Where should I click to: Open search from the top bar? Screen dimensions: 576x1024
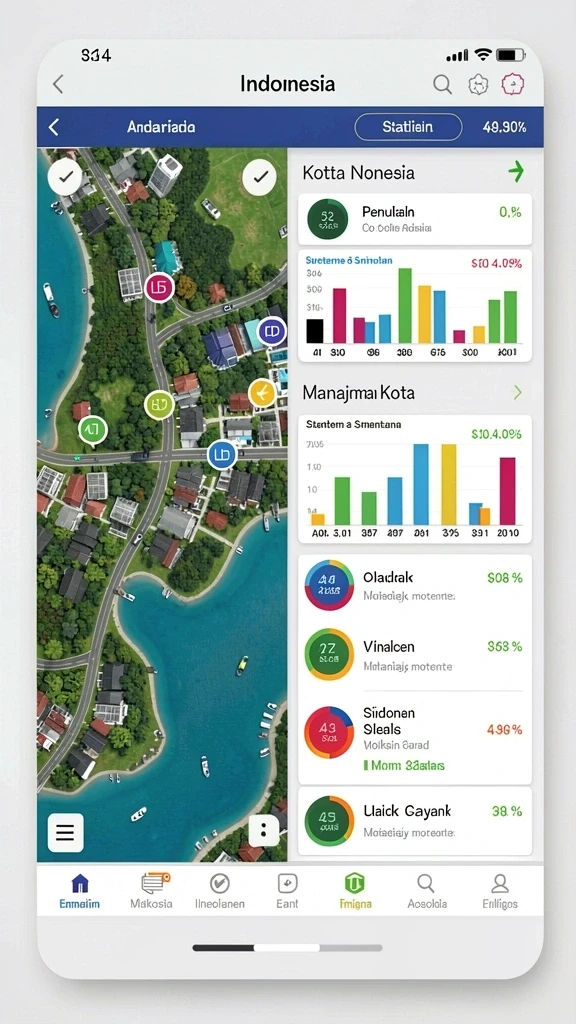tap(442, 84)
